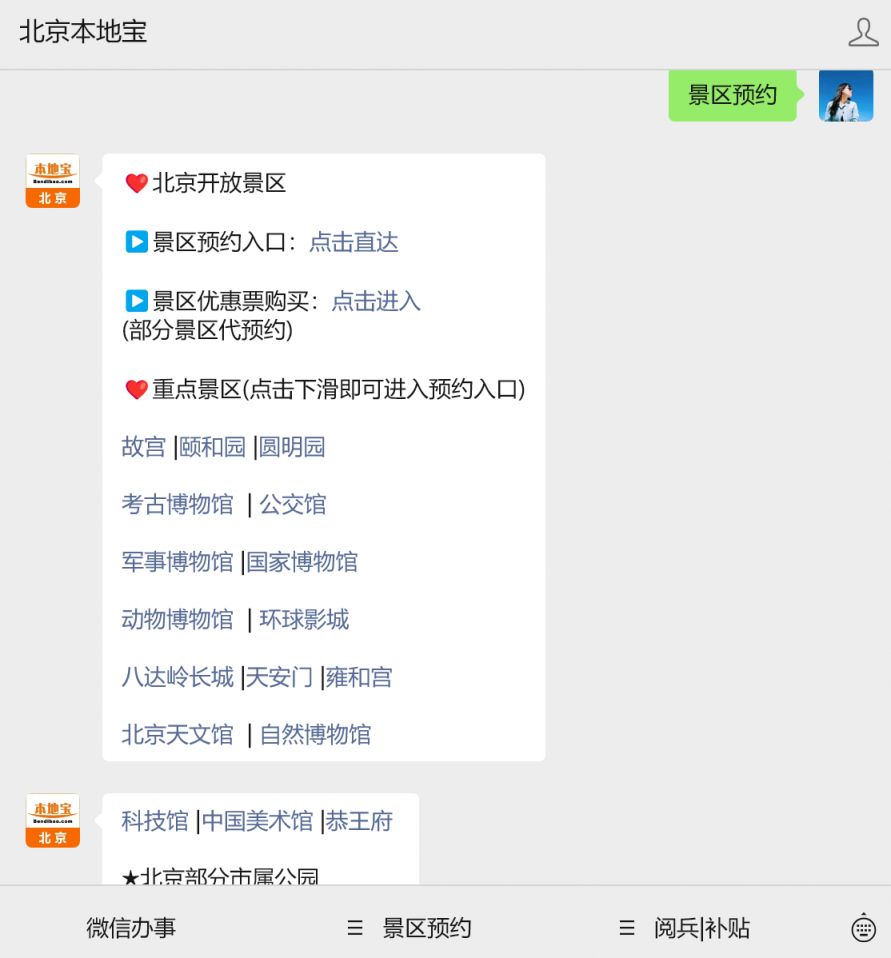Image resolution: width=891 pixels, height=958 pixels.
Task: Tap the 环球影城 link
Action: click(304, 620)
